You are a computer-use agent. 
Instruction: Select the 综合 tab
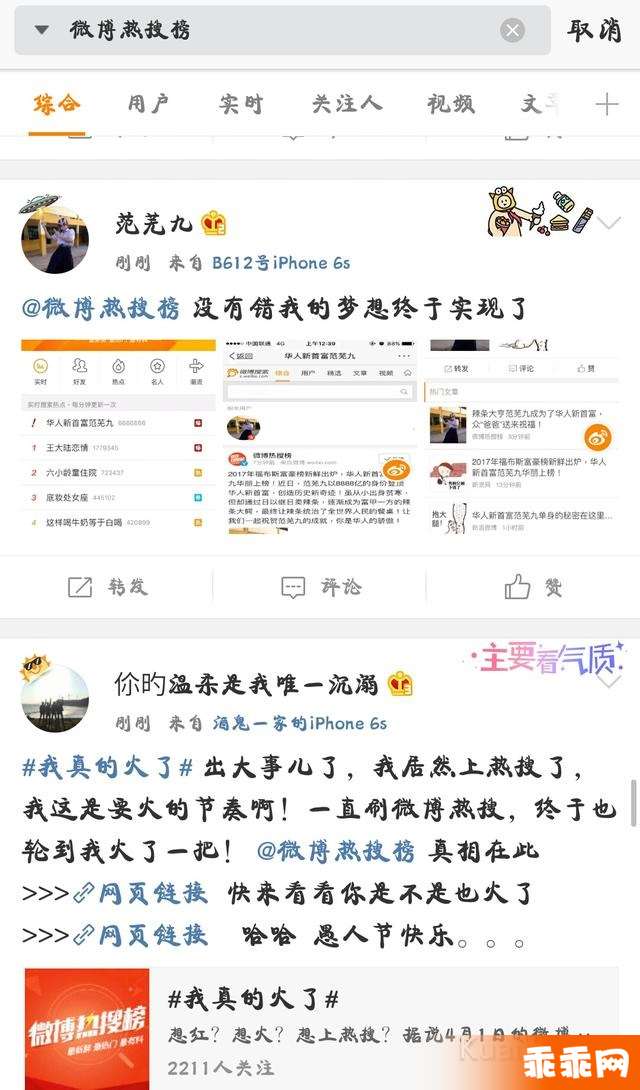pos(56,104)
